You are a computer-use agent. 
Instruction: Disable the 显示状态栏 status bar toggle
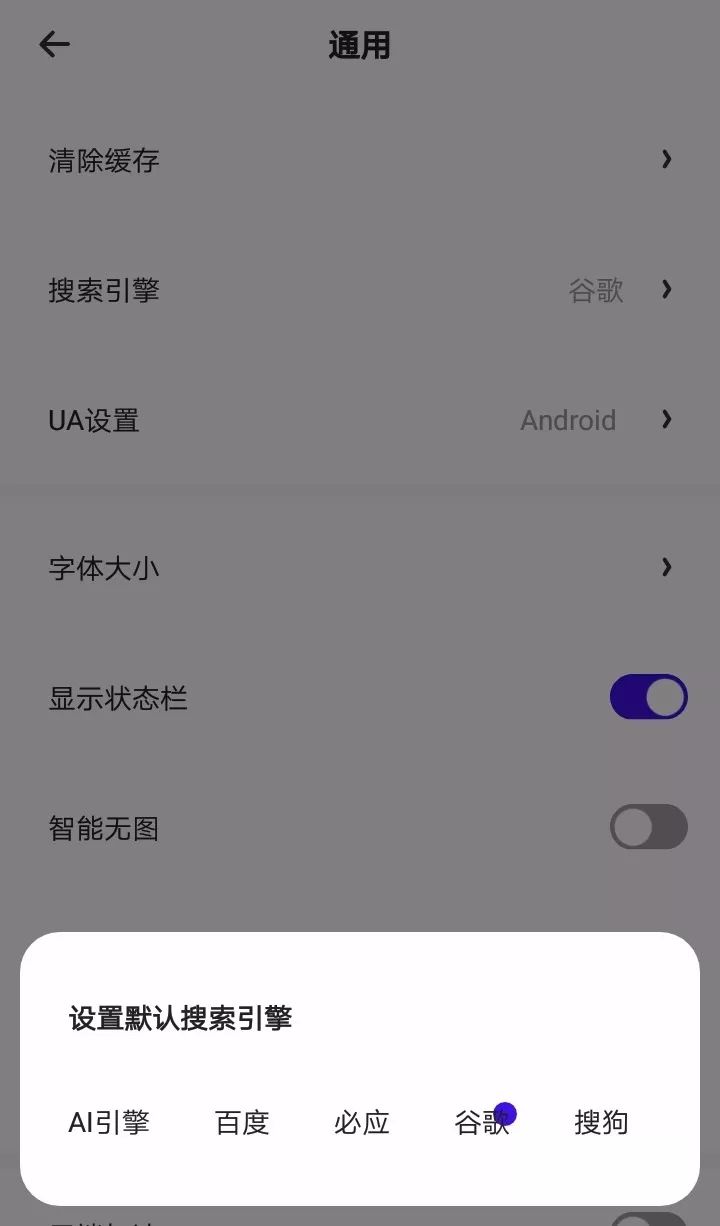(648, 696)
